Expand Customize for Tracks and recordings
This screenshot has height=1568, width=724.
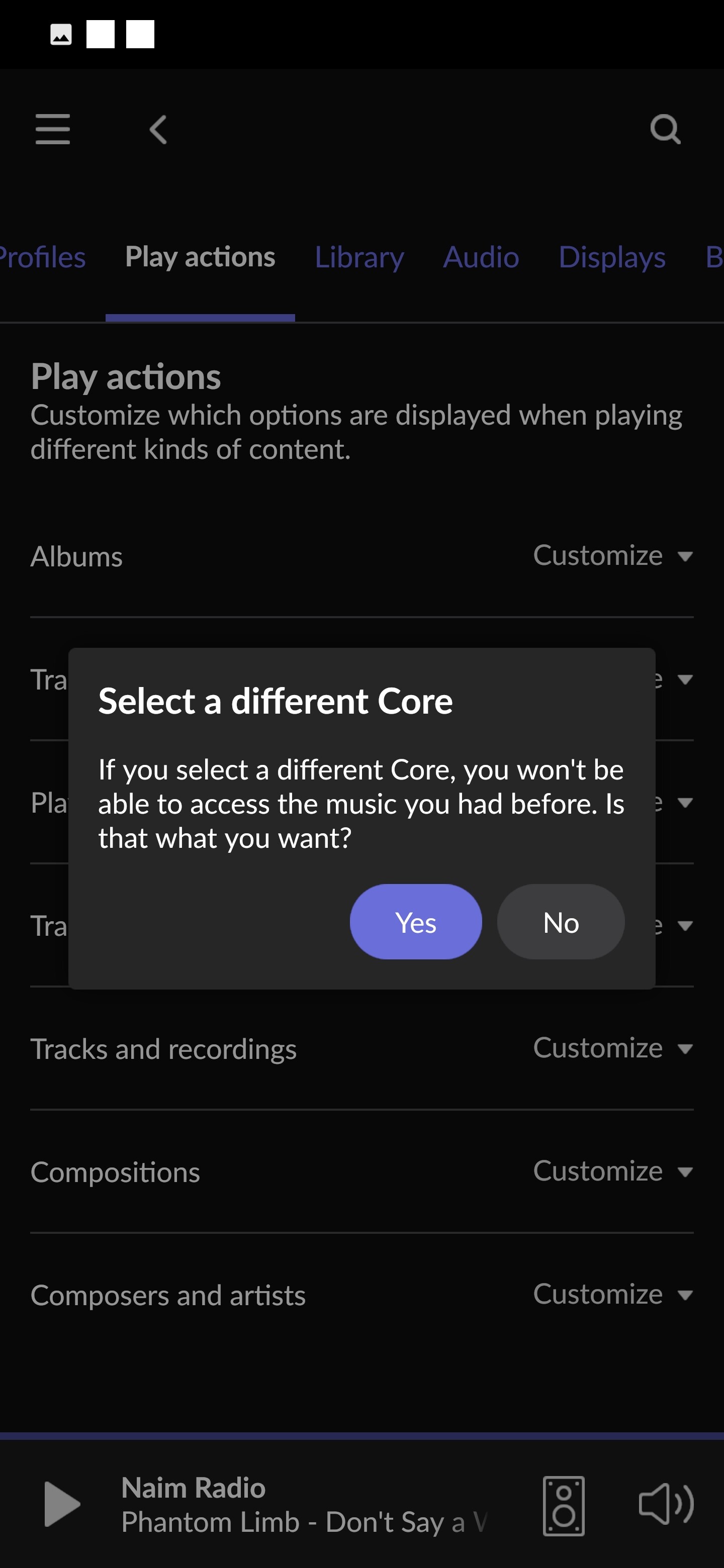[x=613, y=1048]
